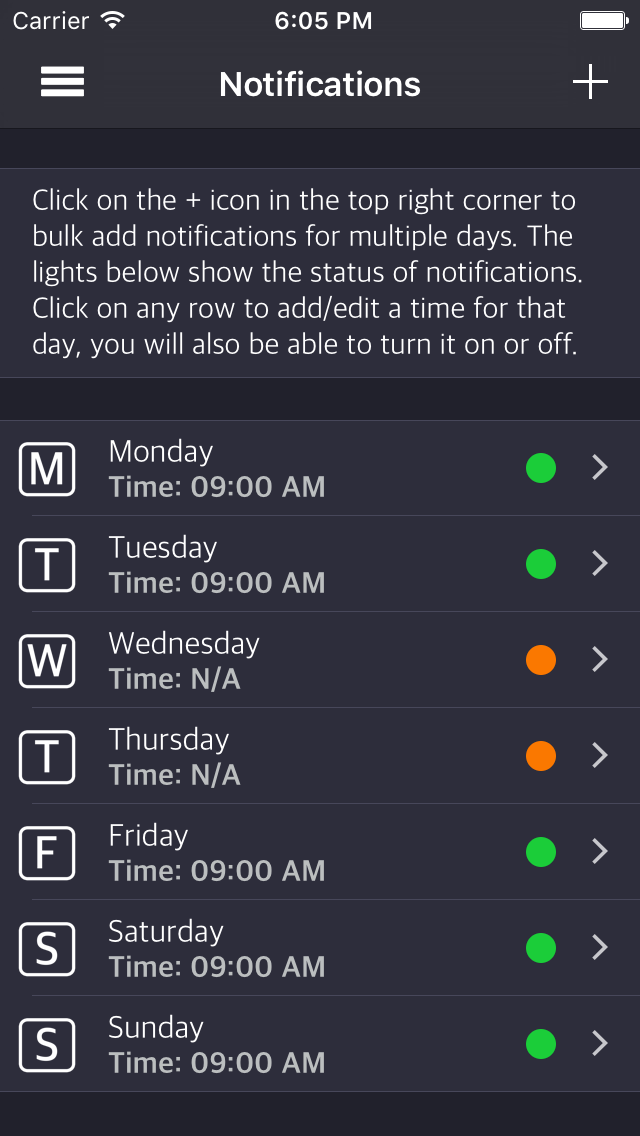Open the Tuesday notification row

pos(320,564)
